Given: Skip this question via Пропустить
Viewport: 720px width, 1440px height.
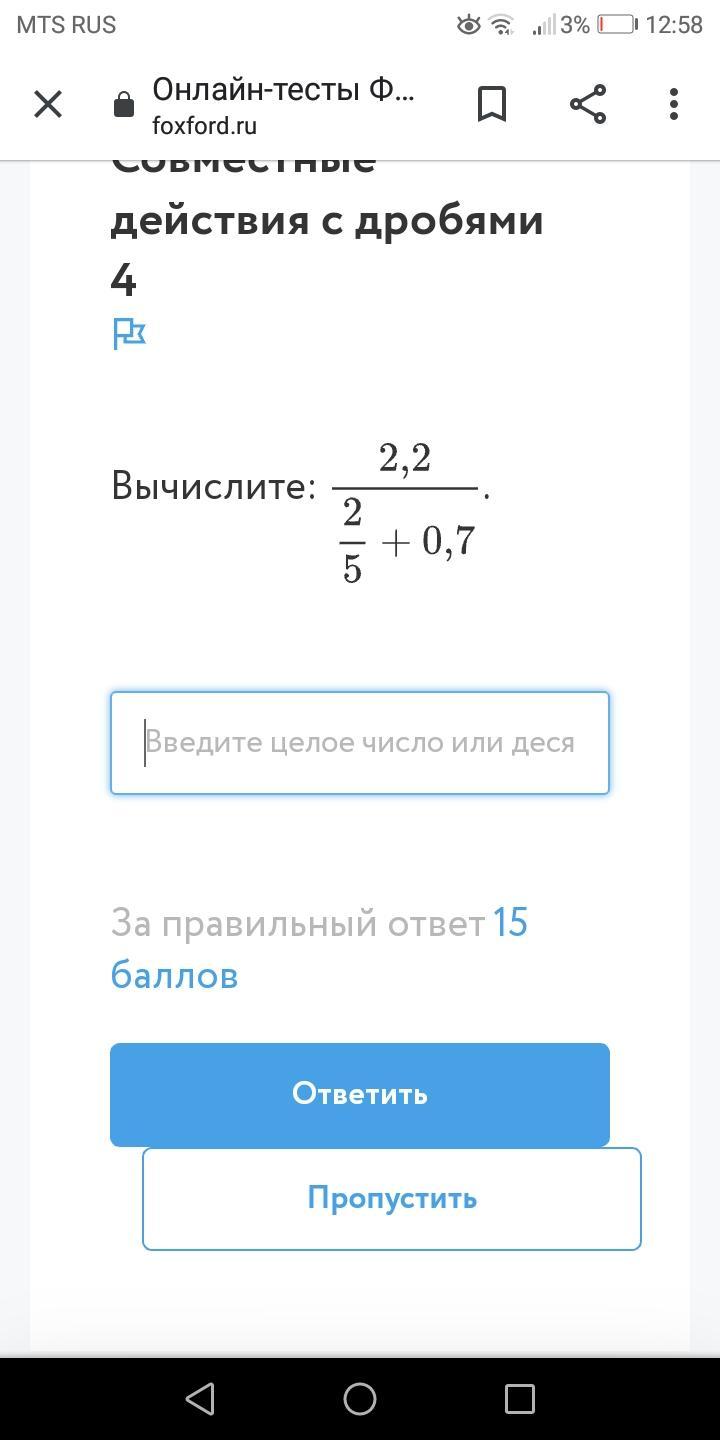Looking at the screenshot, I should (x=391, y=1198).
